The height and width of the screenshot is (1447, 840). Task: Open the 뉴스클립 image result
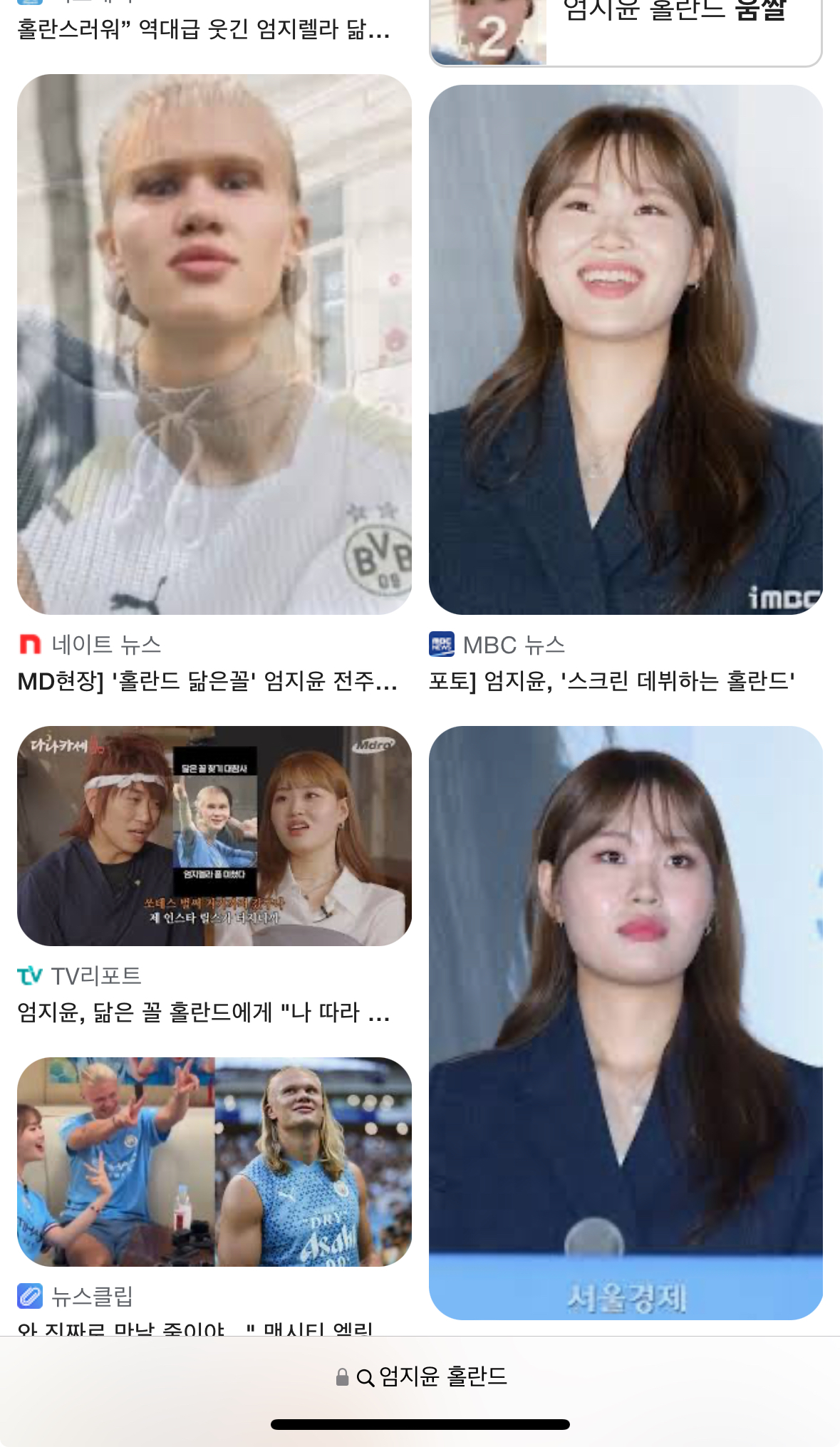click(214, 1161)
